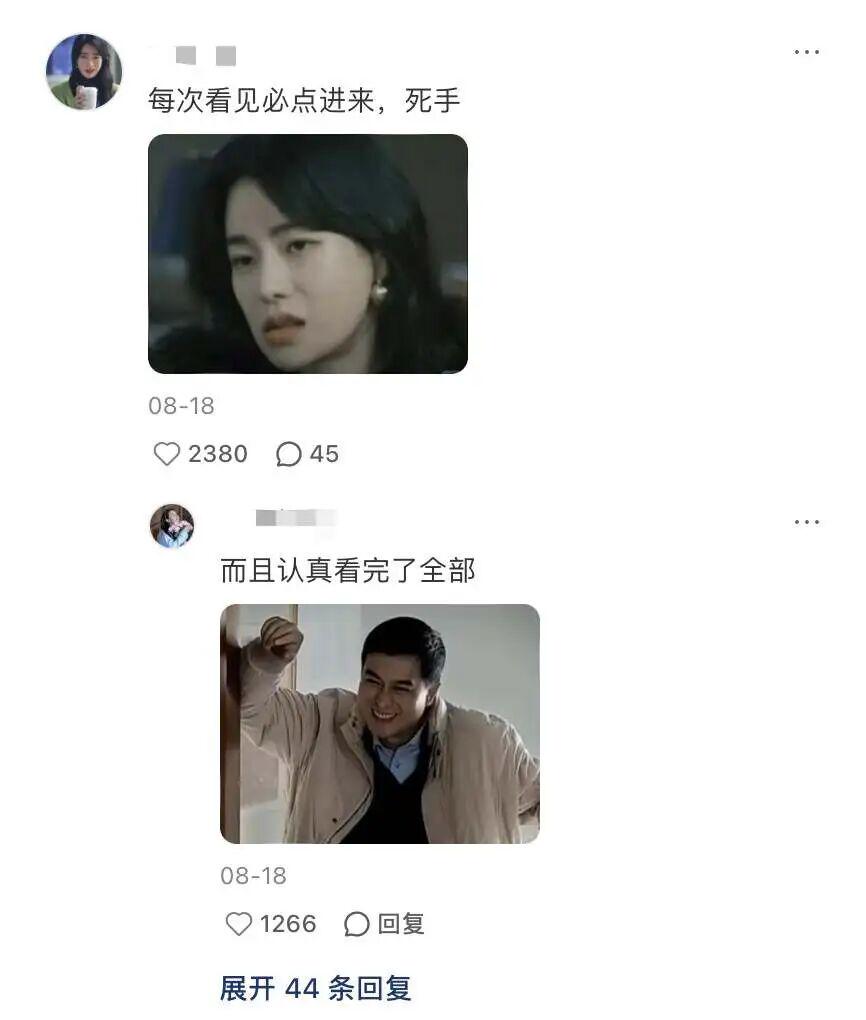
Task: Open the avatar of the 而且认真看完了全部 replier
Action: click(x=172, y=525)
